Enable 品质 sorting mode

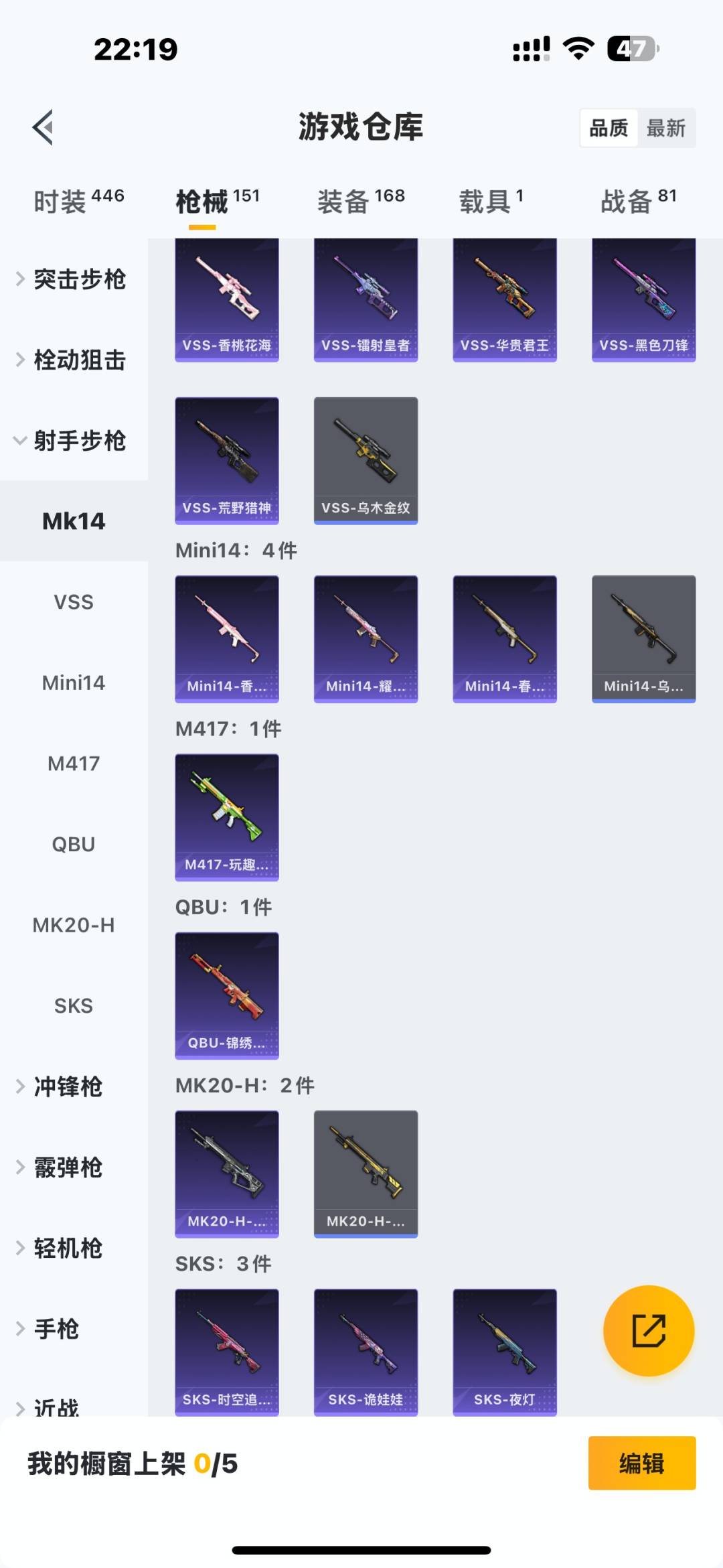tap(608, 127)
